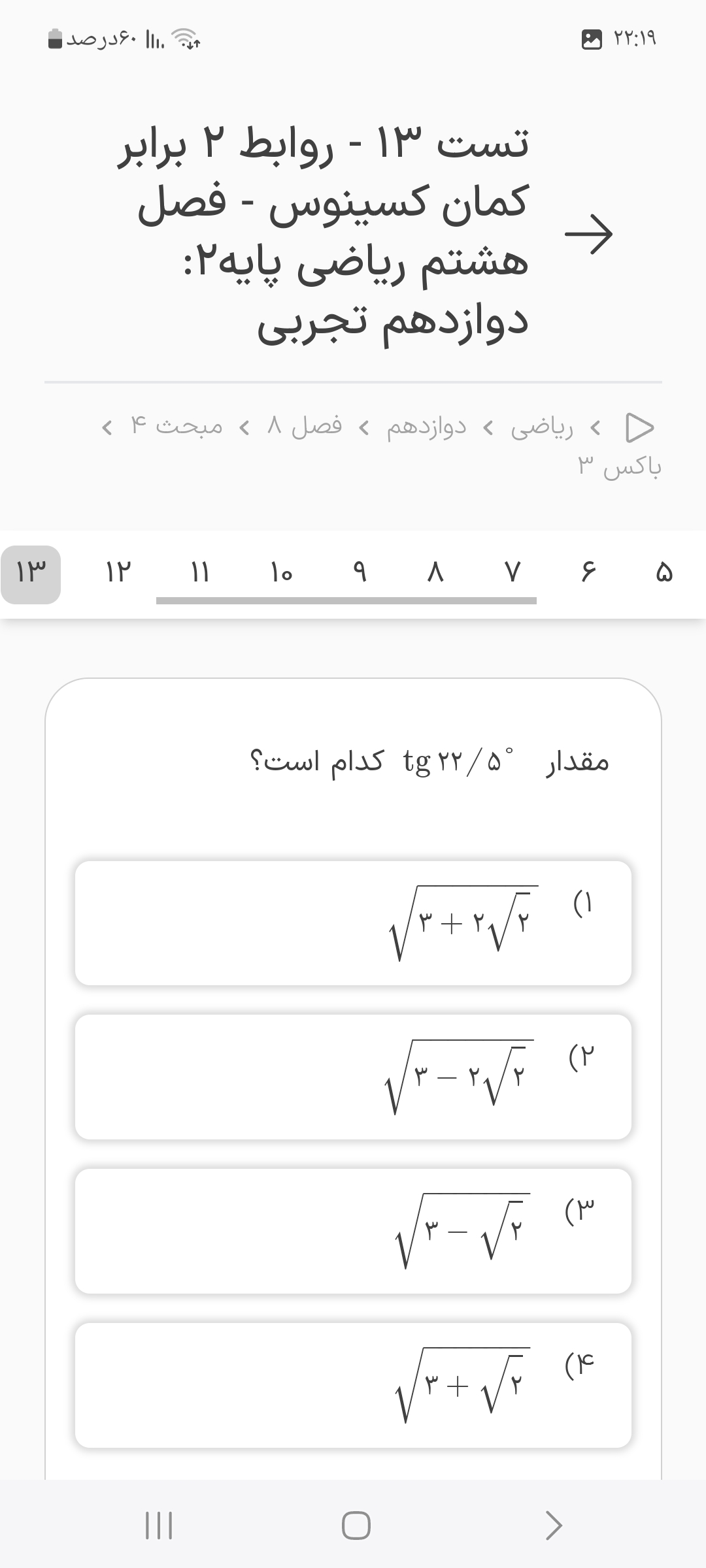Screen dimensions: 706x1568
Task: Choose answer option ۴
Action: (x=353, y=1385)
